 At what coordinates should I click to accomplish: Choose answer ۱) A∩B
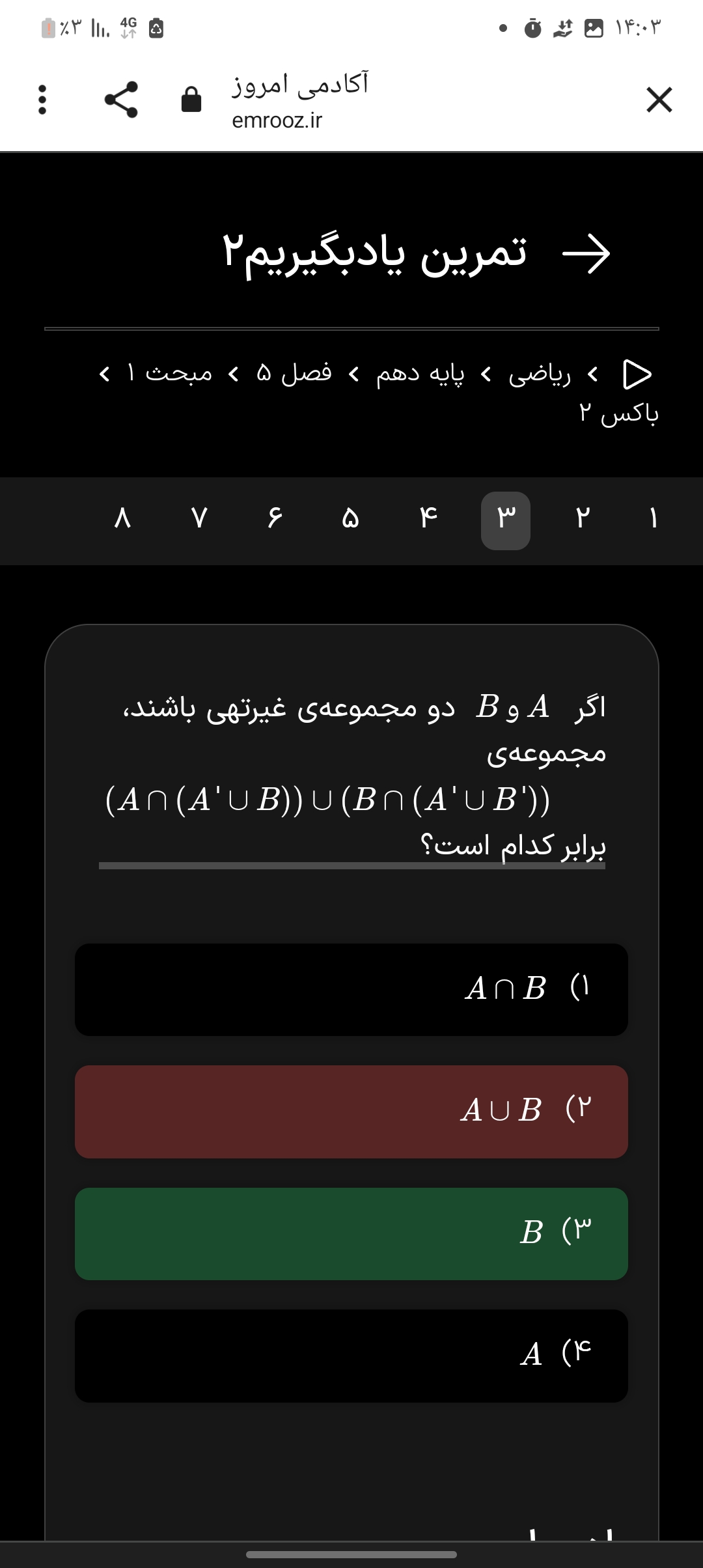pyautogui.click(x=351, y=989)
